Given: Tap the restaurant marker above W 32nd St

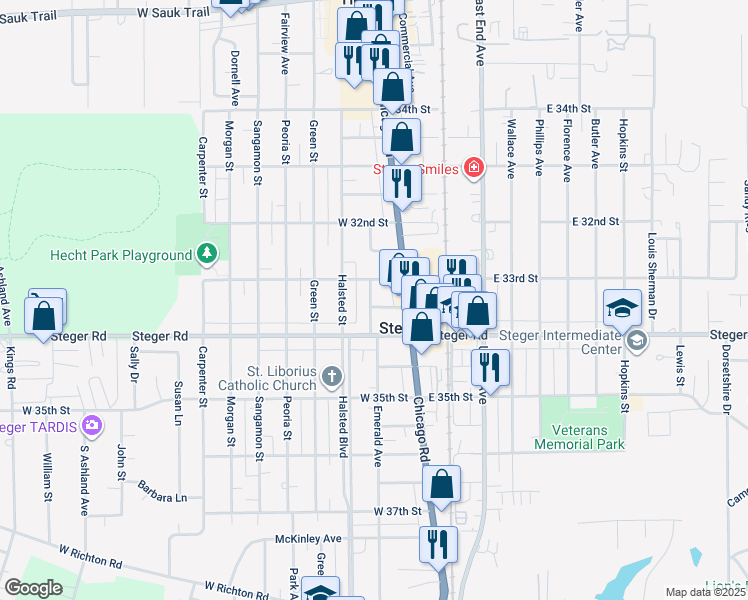Looking at the screenshot, I should click(402, 184).
